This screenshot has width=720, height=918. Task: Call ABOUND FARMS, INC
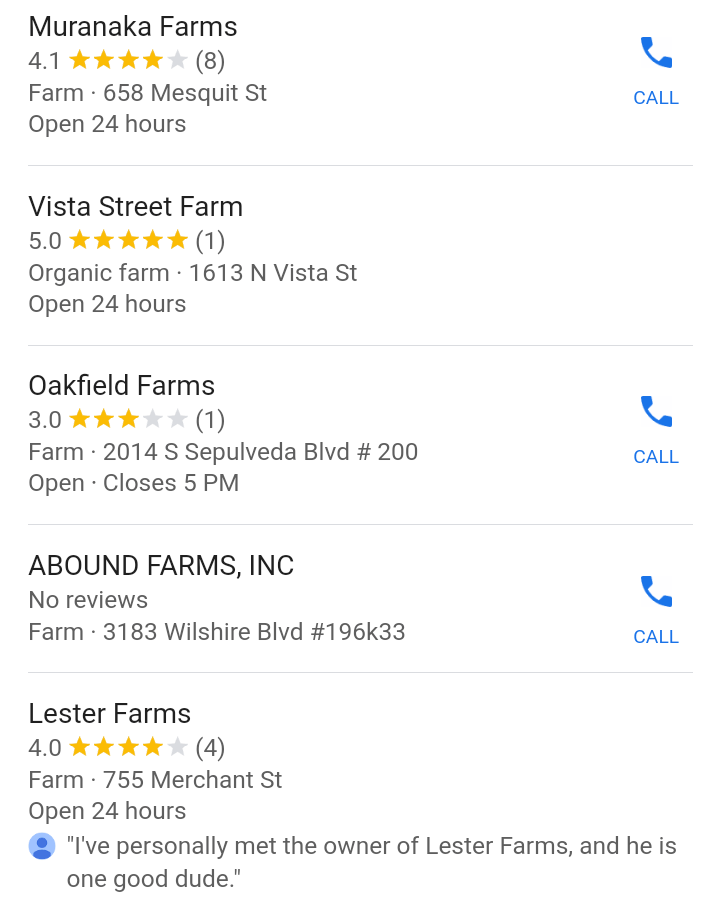tap(656, 609)
